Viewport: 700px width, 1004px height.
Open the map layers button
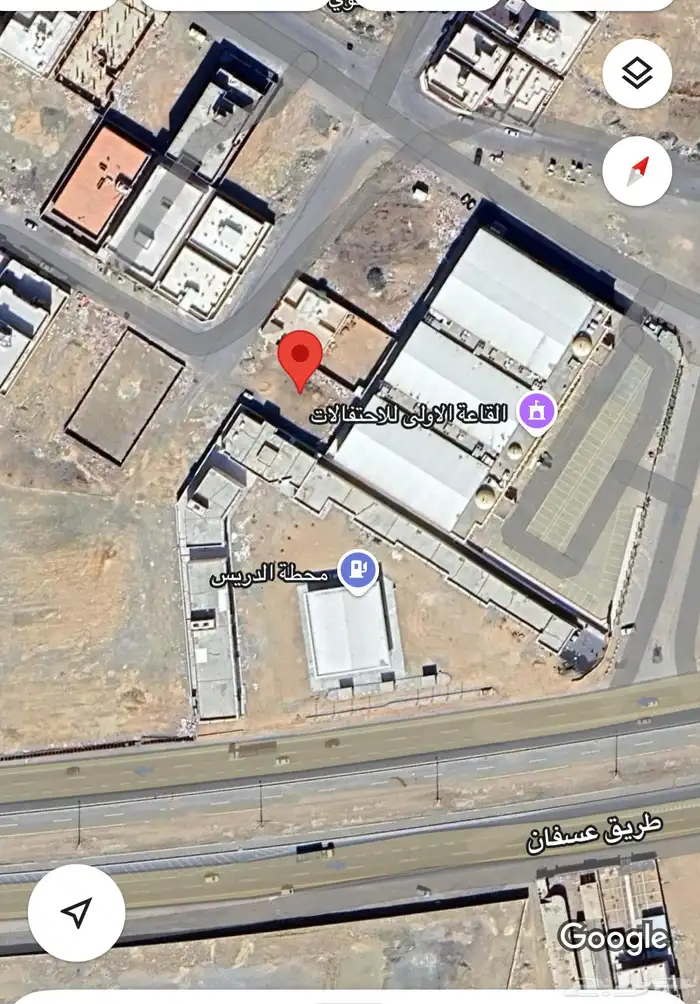pos(637,72)
